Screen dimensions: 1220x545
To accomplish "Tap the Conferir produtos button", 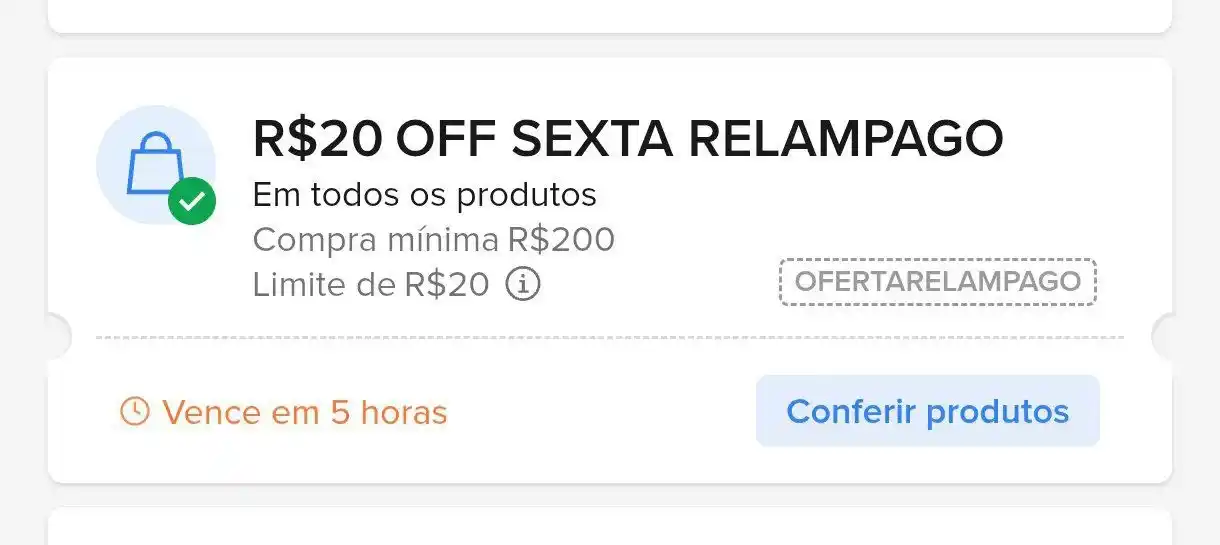I will (927, 411).
